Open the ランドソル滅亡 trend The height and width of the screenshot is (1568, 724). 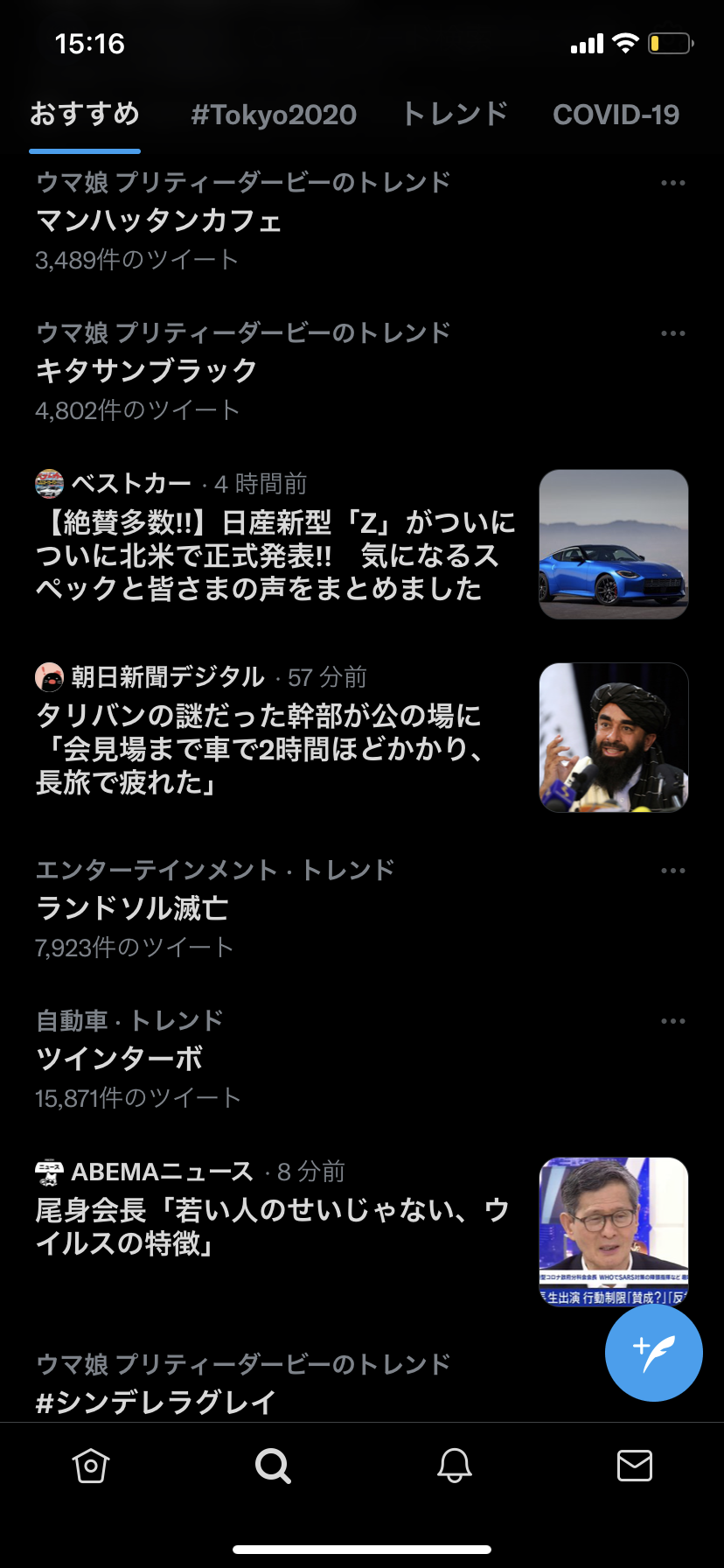click(x=362, y=908)
